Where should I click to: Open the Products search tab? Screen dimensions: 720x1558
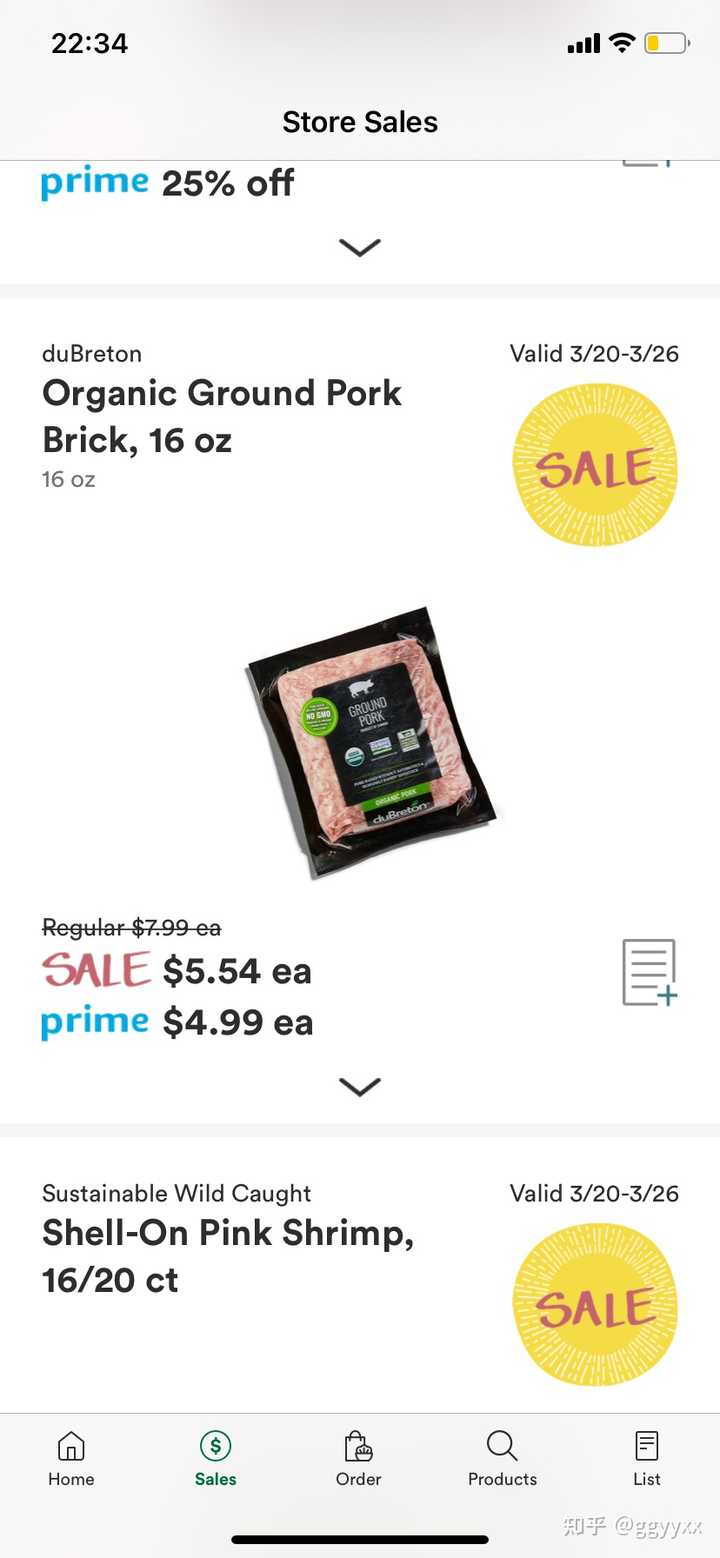coord(502,1458)
